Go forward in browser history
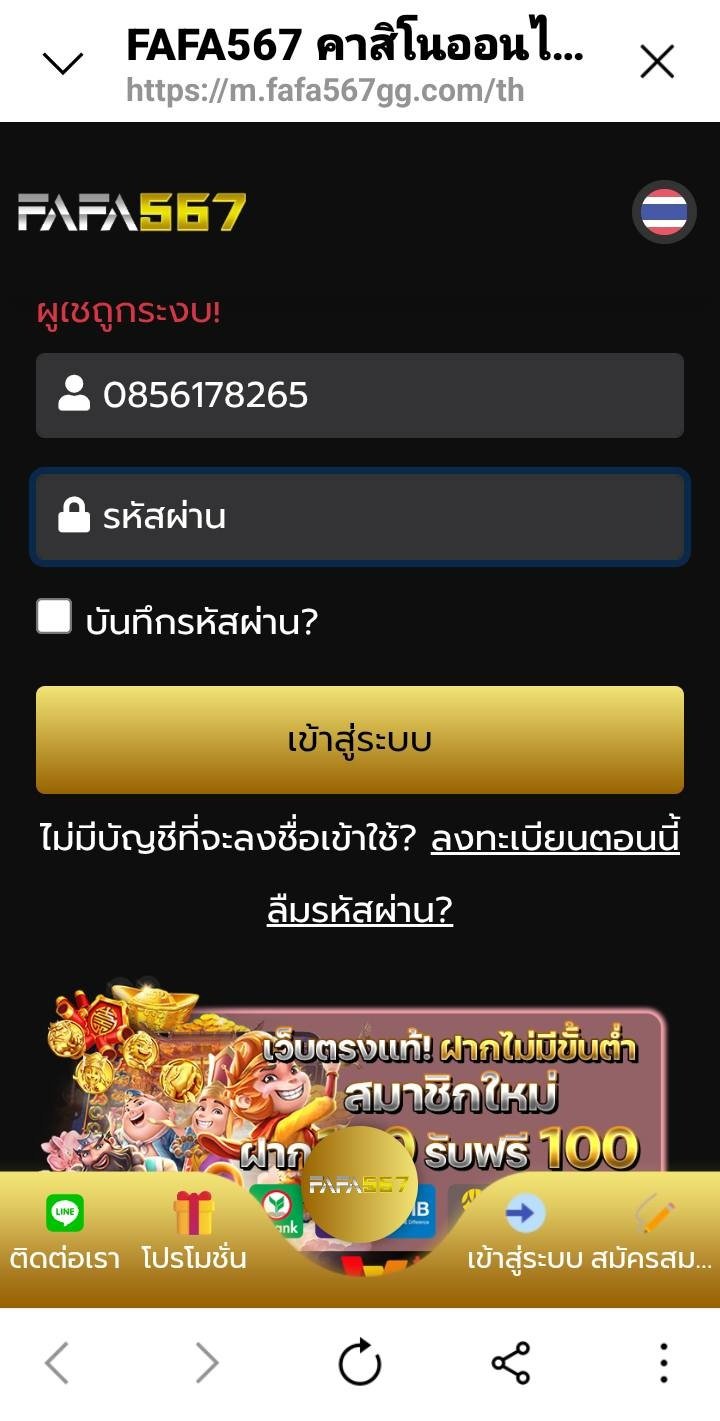Viewport: 720px width, 1421px height. [207, 1363]
